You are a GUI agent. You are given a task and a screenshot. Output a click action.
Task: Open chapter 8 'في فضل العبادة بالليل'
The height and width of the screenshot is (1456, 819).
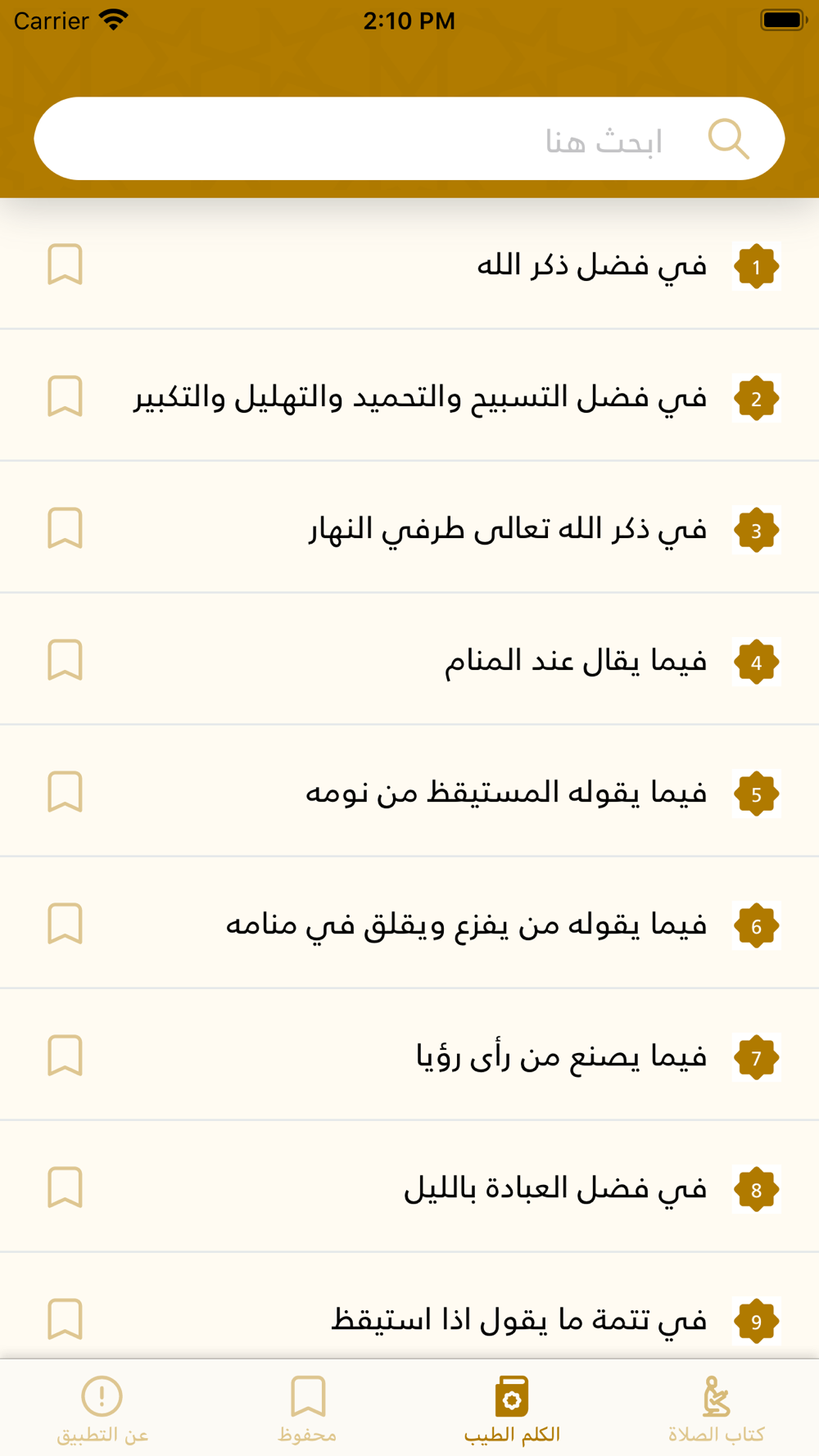(x=409, y=1187)
